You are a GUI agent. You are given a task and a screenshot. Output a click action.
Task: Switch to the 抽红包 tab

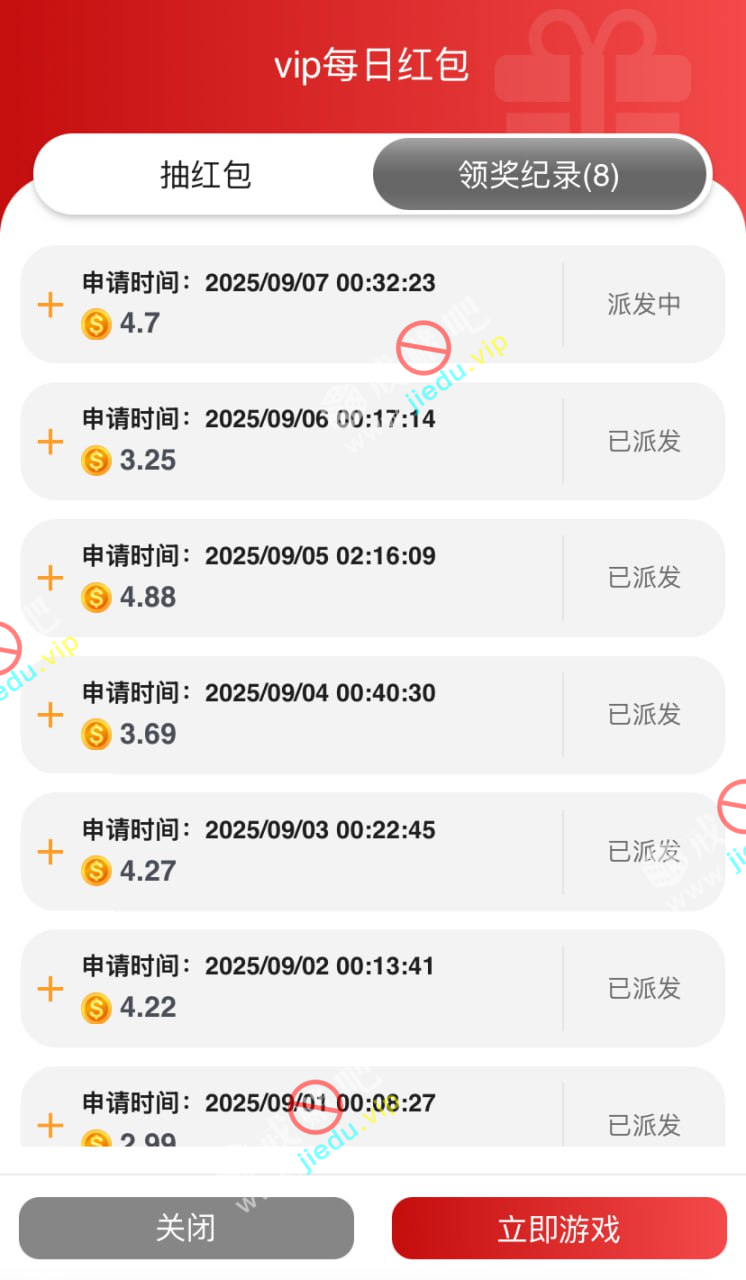click(205, 175)
